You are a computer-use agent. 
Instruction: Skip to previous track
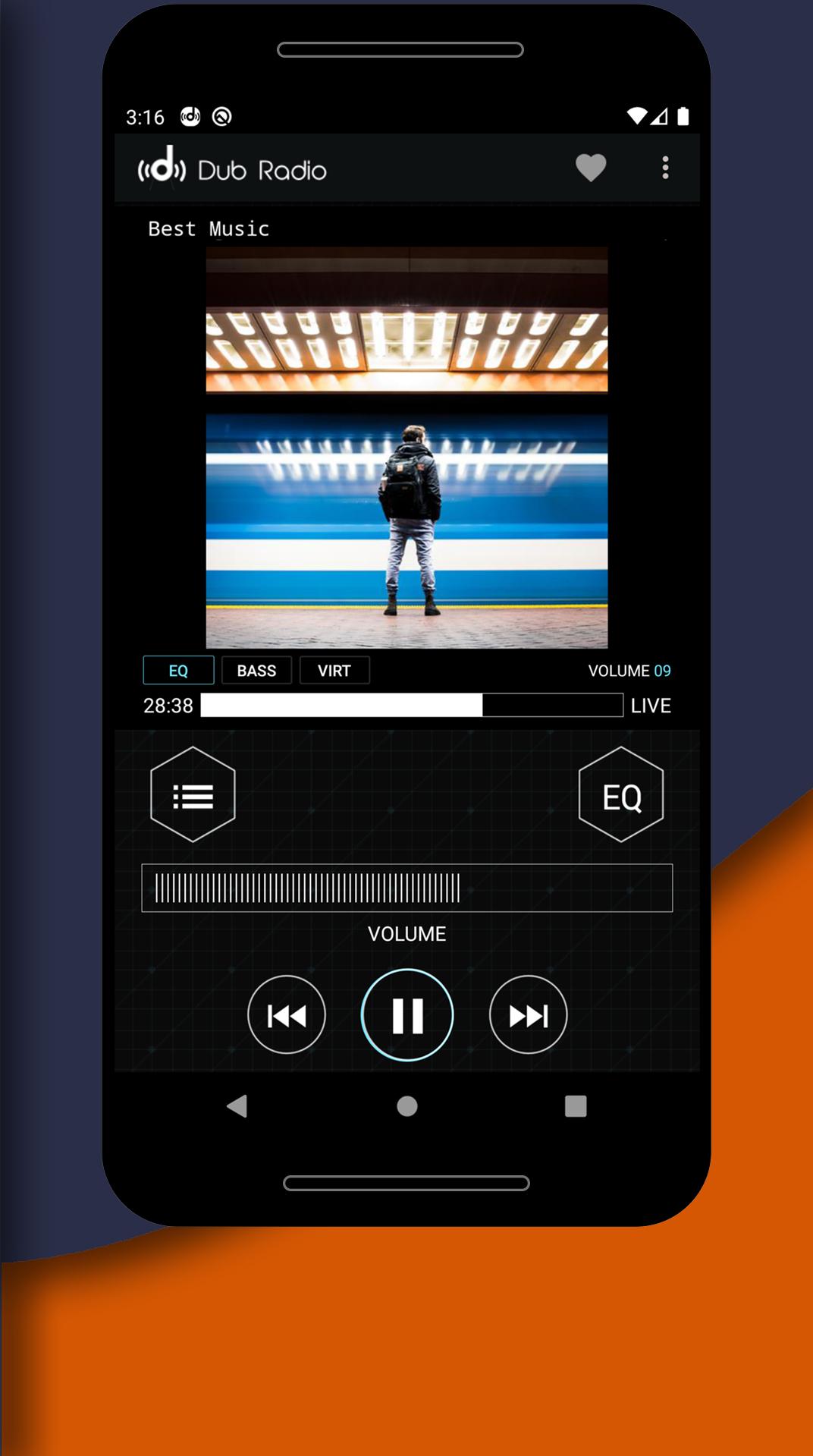pos(285,1014)
